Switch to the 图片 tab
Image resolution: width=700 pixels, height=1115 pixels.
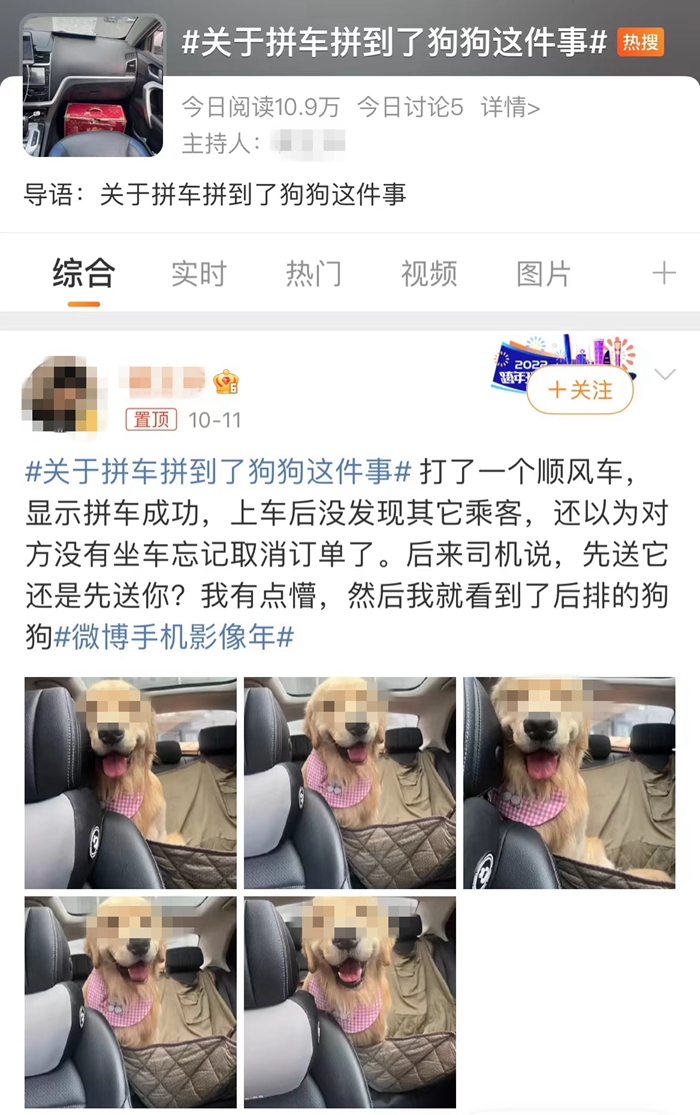click(543, 273)
